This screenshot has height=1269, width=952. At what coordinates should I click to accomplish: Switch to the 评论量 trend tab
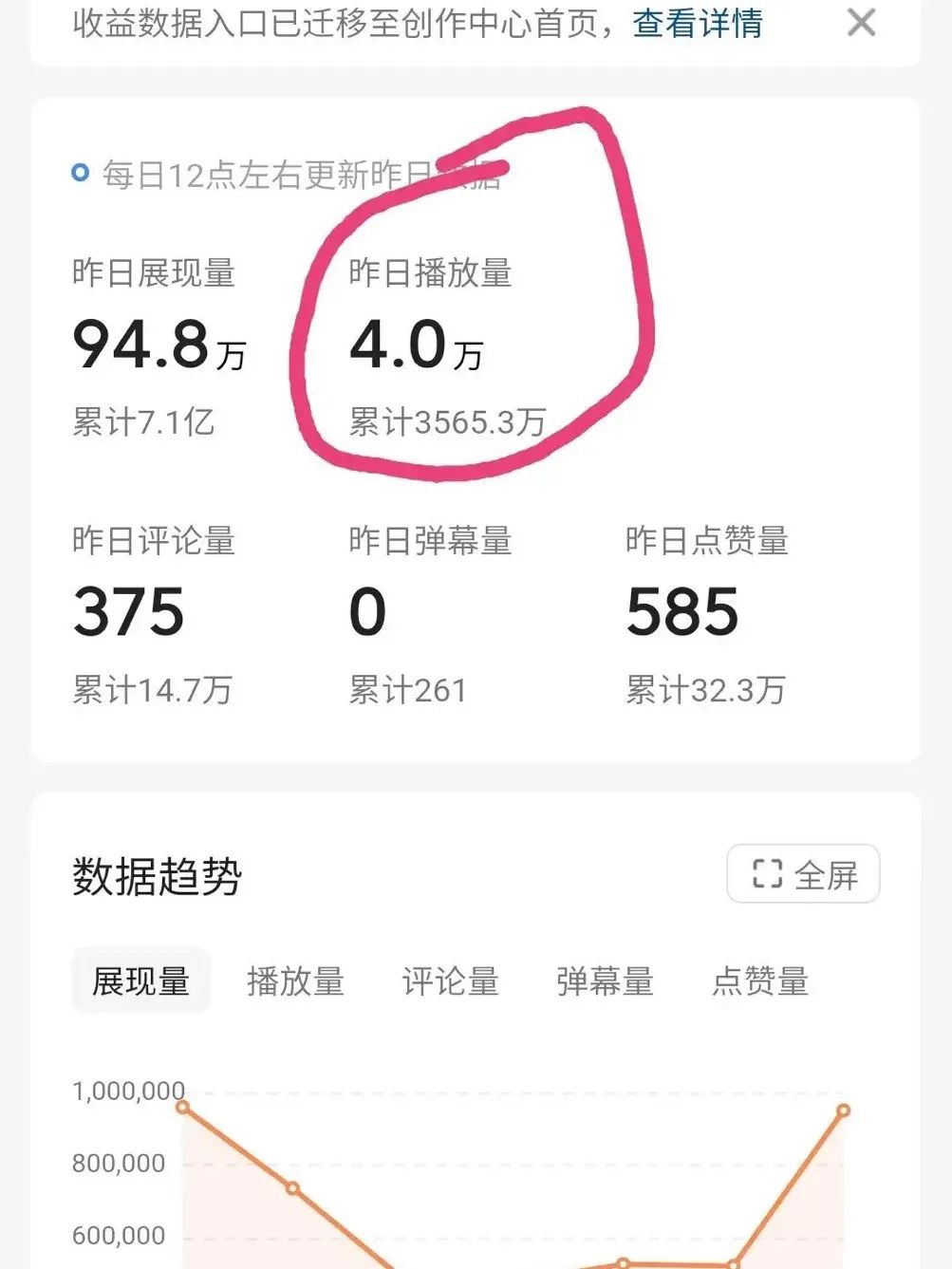451,980
